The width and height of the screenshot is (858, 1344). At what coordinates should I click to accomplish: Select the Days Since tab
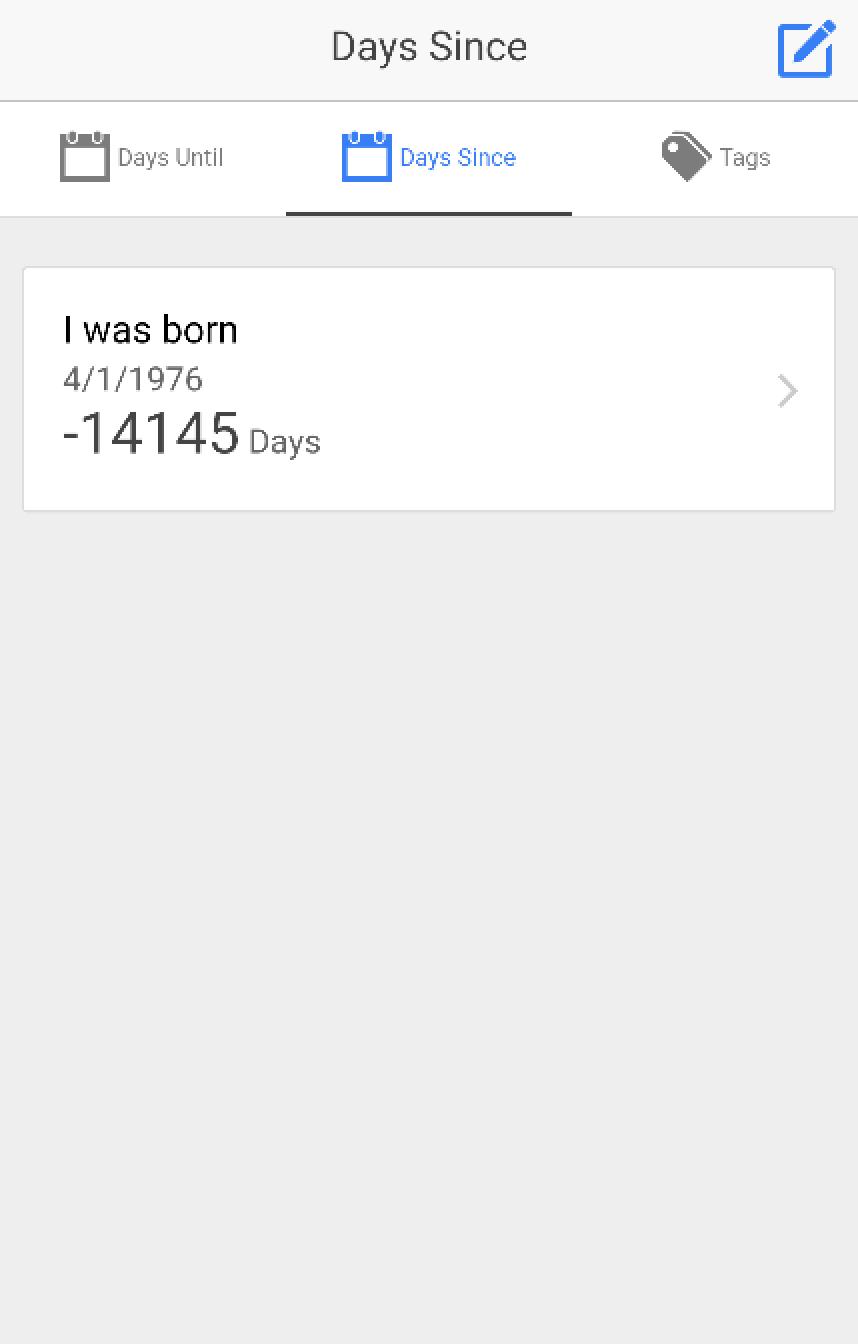[x=428, y=157]
